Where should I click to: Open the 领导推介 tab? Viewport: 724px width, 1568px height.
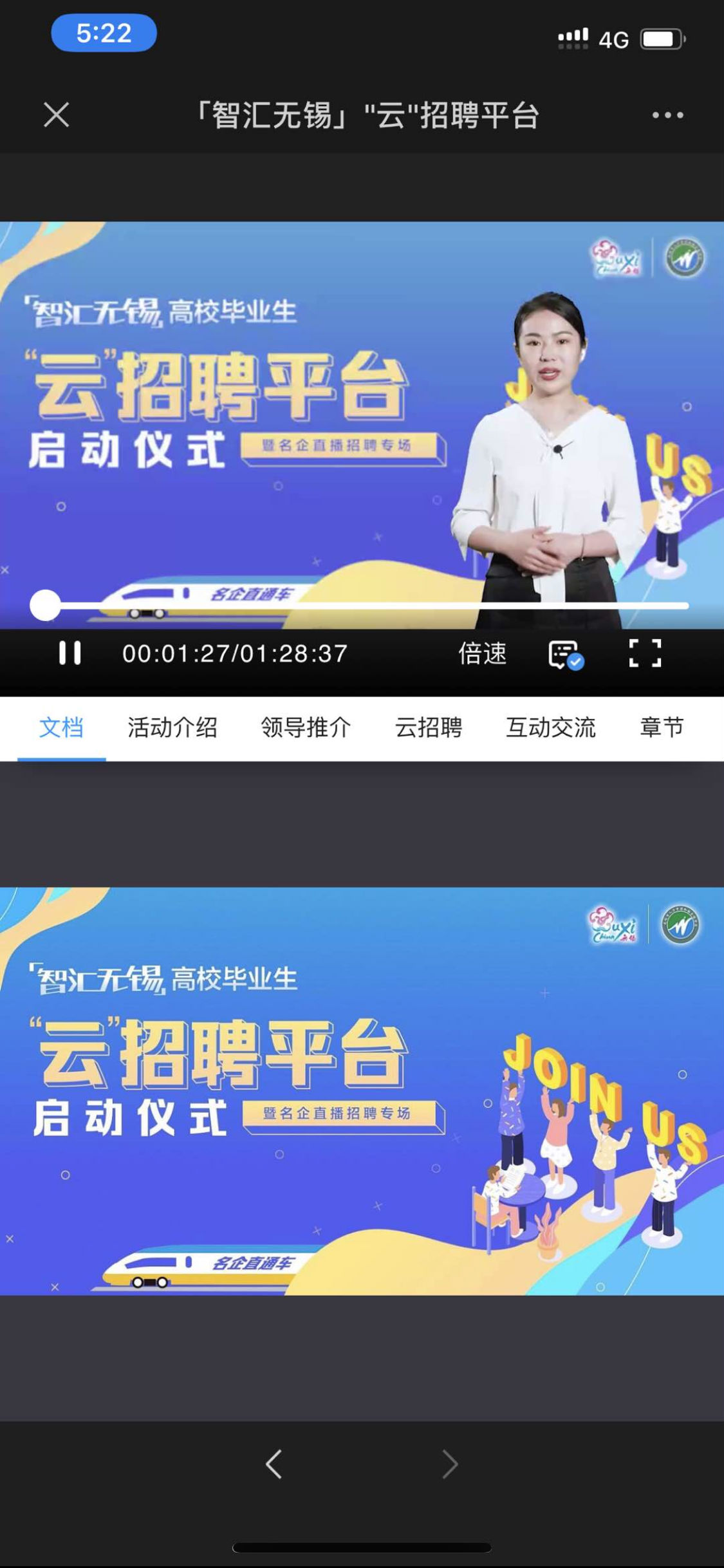click(306, 727)
